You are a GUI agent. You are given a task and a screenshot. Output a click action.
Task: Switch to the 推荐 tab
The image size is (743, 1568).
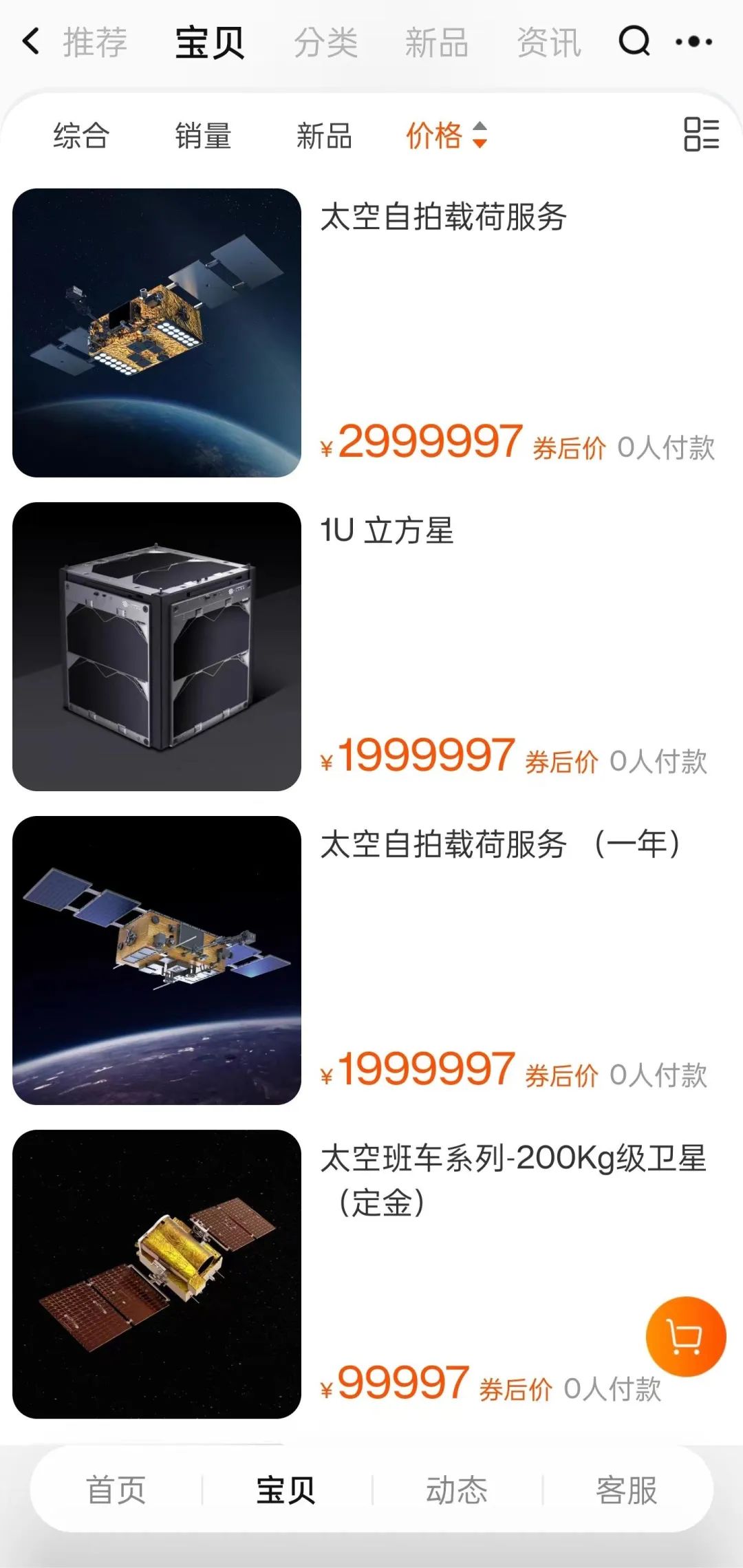click(95, 41)
